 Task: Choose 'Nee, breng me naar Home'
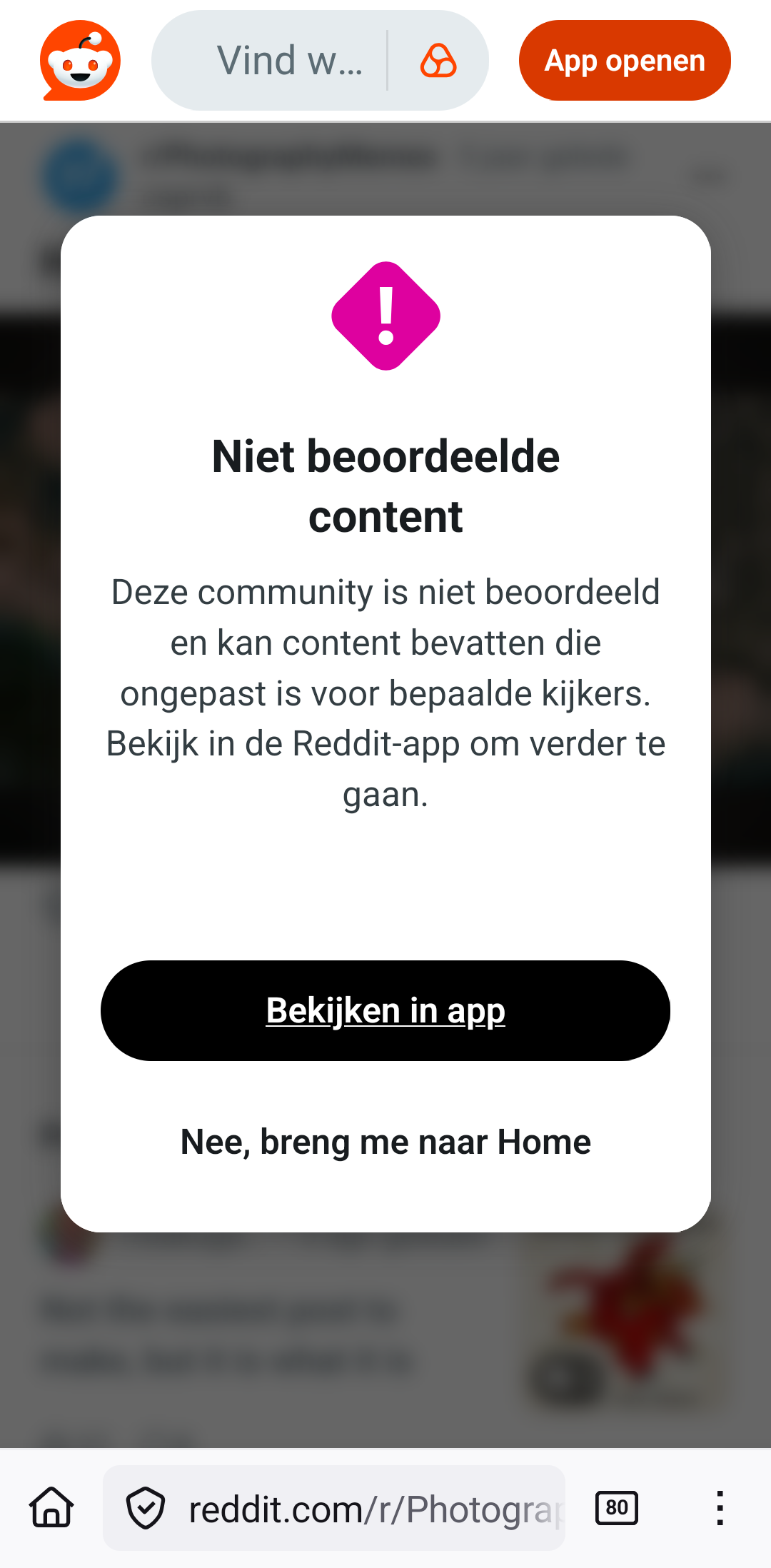[385, 1142]
